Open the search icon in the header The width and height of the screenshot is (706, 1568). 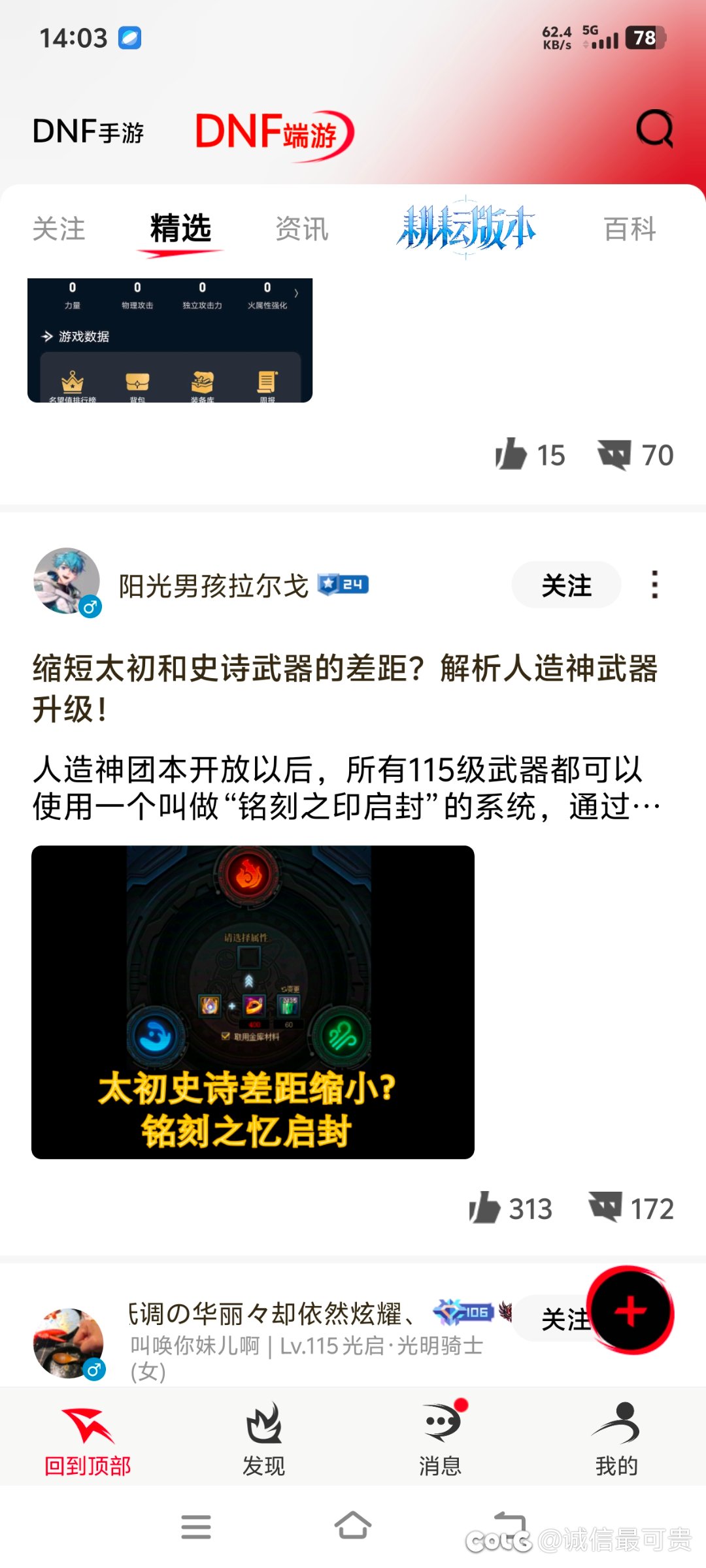655,129
